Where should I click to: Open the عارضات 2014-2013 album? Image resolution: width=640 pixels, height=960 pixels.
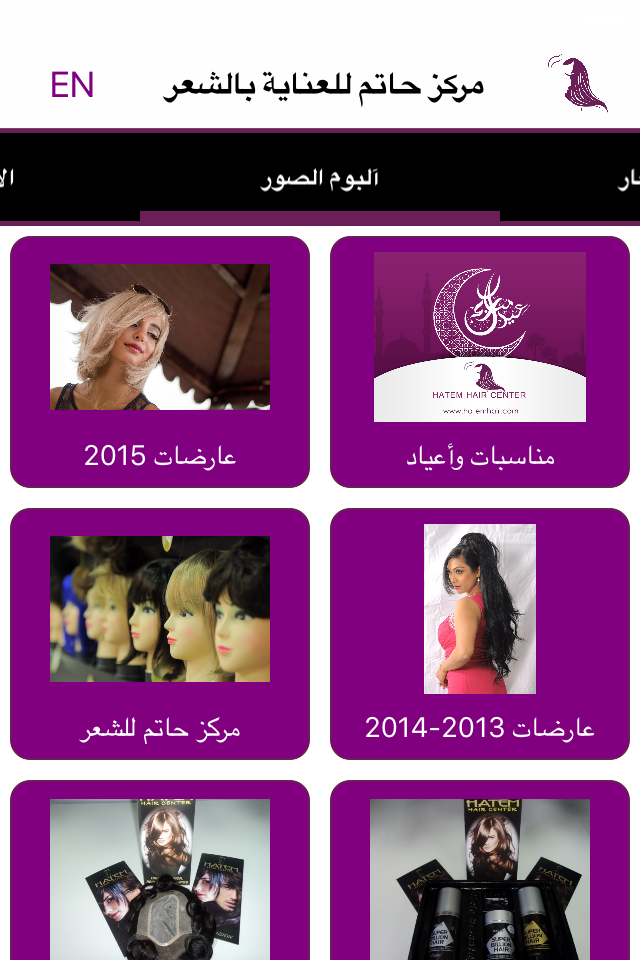click(480, 634)
